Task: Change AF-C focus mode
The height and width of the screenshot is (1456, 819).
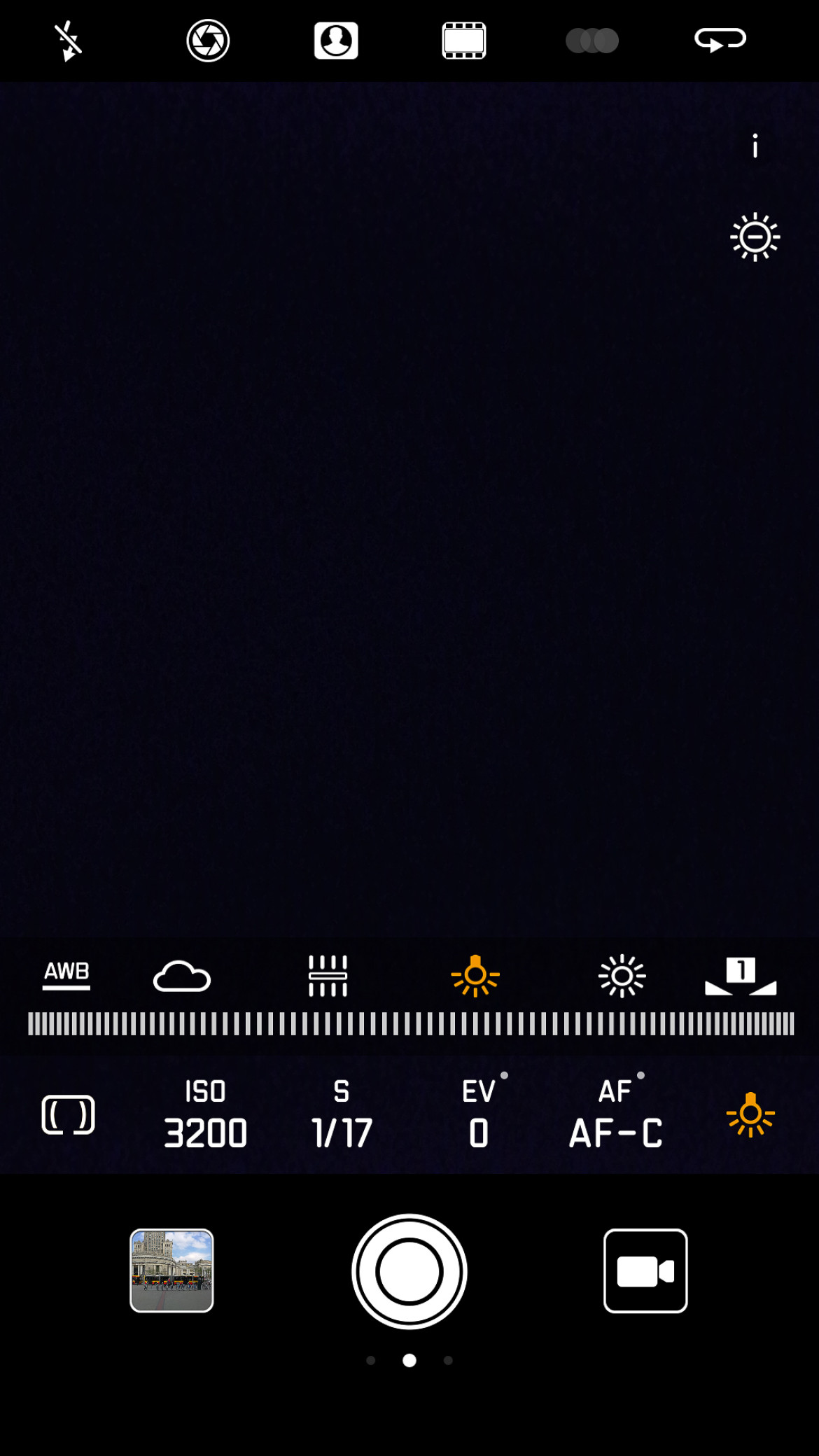Action: click(x=615, y=1114)
